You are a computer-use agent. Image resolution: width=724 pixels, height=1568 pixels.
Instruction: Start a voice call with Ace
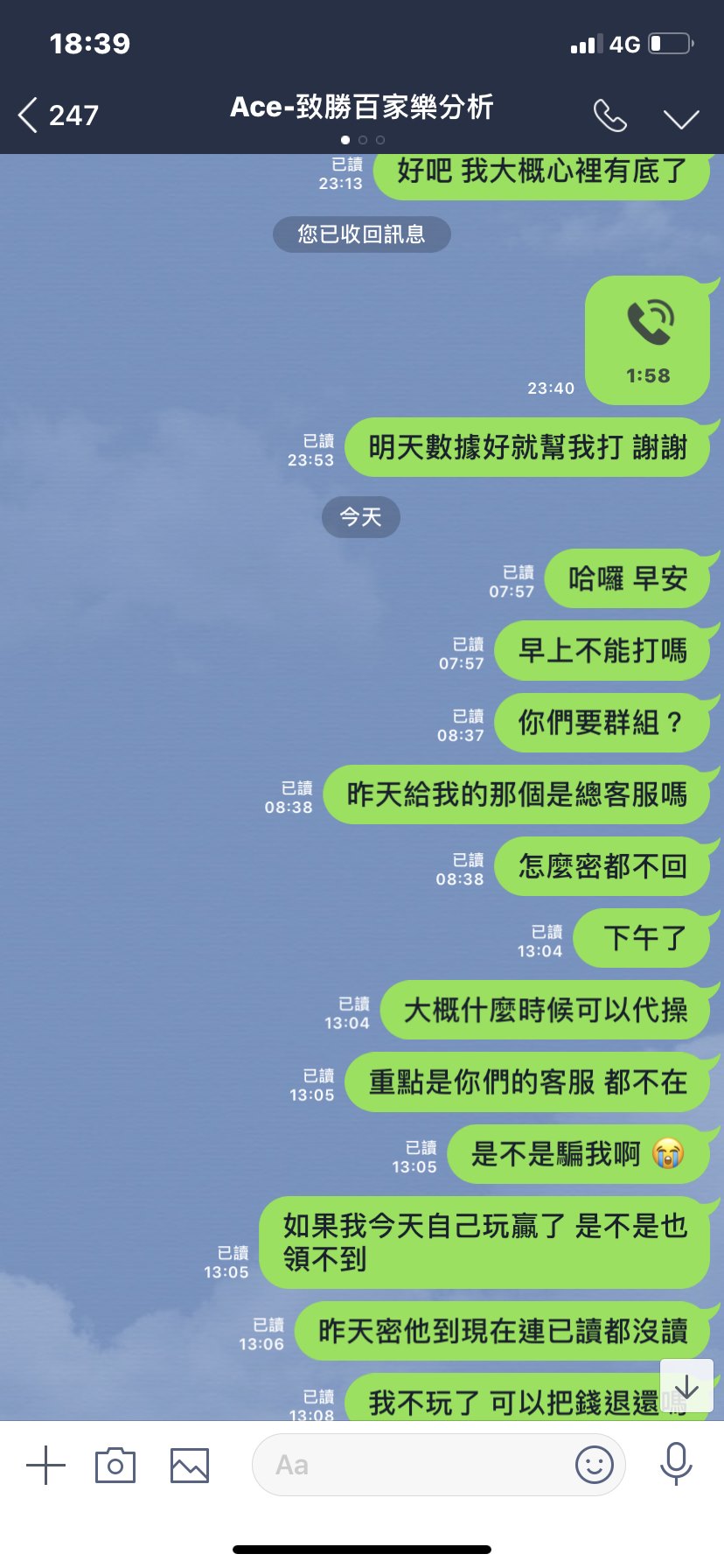(x=609, y=115)
